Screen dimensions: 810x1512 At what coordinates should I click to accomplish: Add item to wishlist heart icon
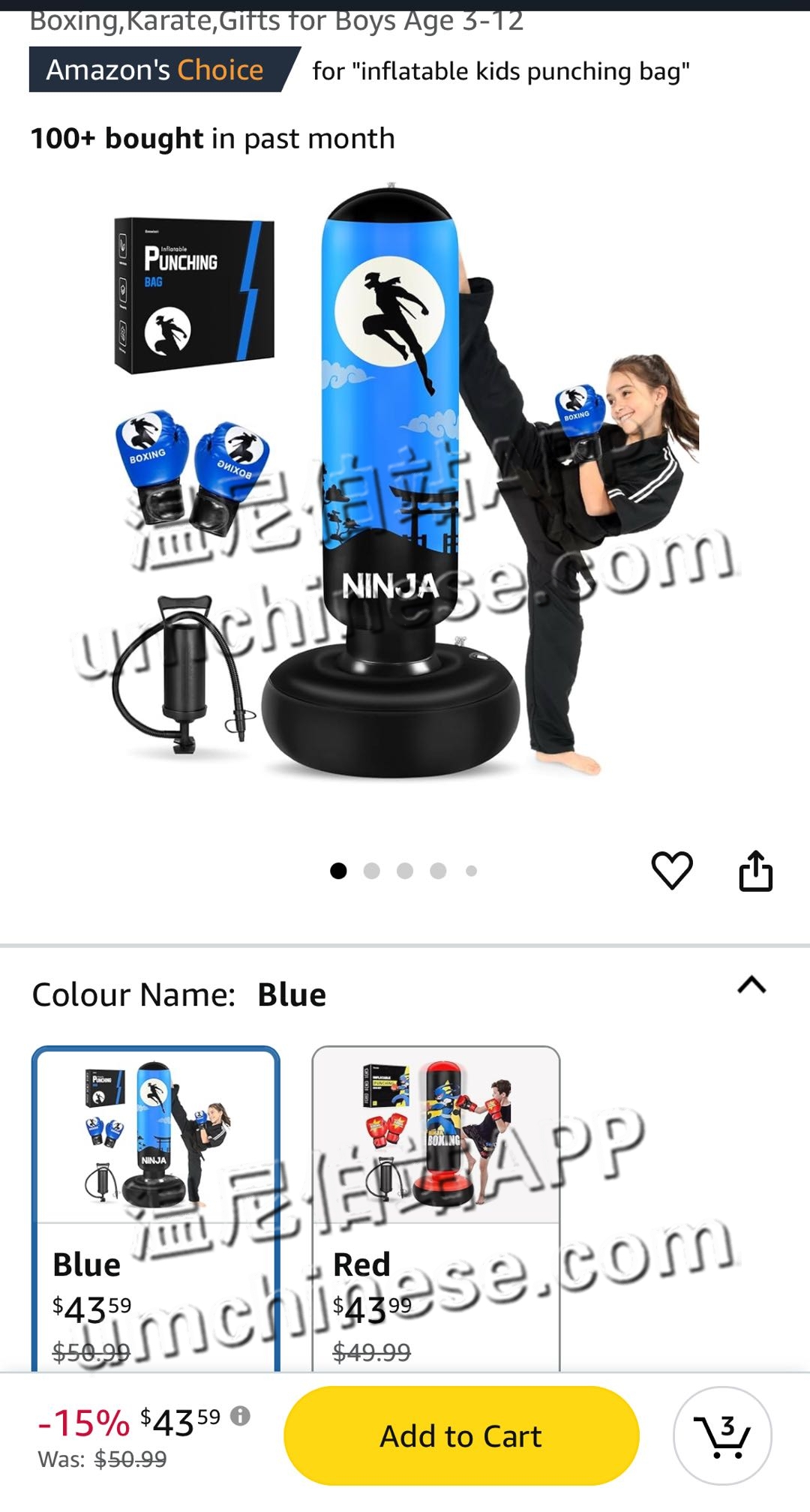(671, 871)
